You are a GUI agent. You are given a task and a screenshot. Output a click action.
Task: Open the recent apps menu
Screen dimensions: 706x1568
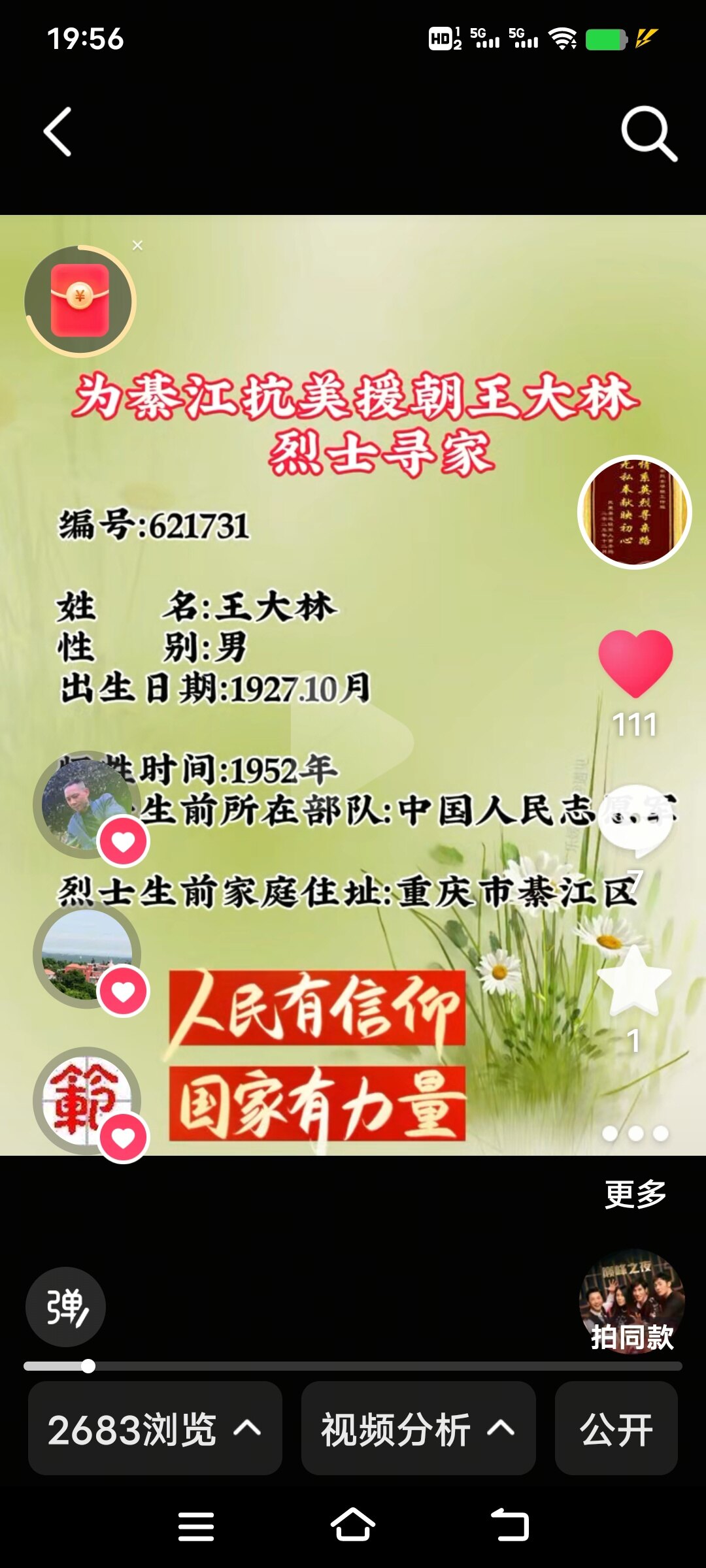click(196, 1526)
